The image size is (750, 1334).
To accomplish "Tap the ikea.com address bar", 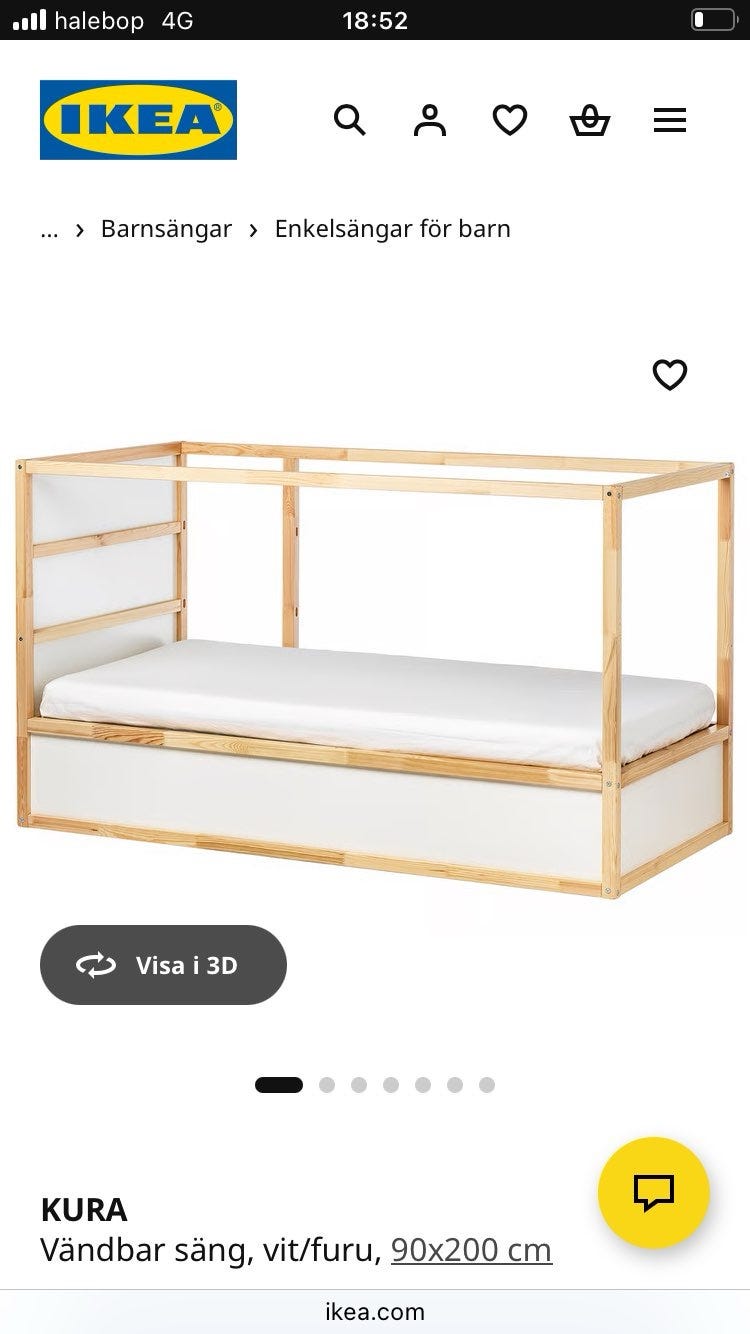I will (x=375, y=1311).
